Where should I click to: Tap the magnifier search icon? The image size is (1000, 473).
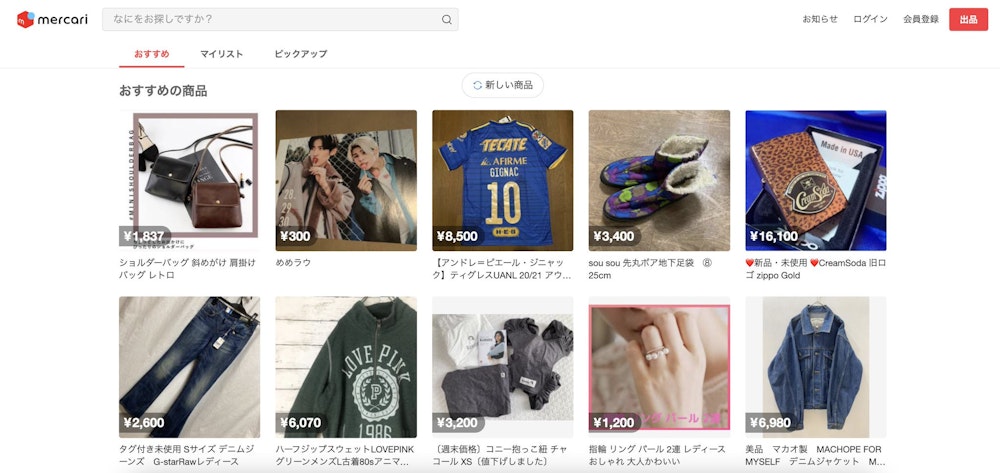coord(447,20)
